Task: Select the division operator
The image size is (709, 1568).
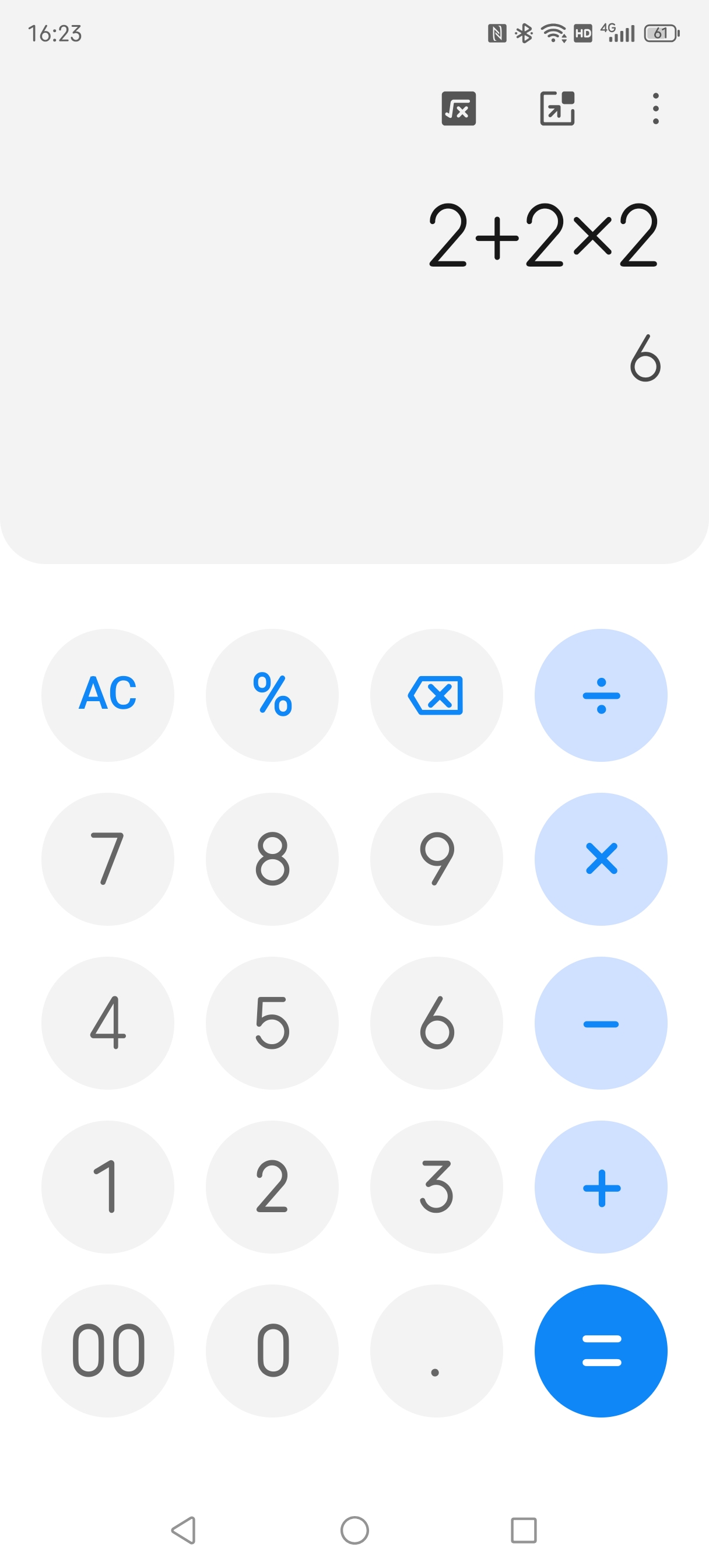Action: [x=601, y=695]
